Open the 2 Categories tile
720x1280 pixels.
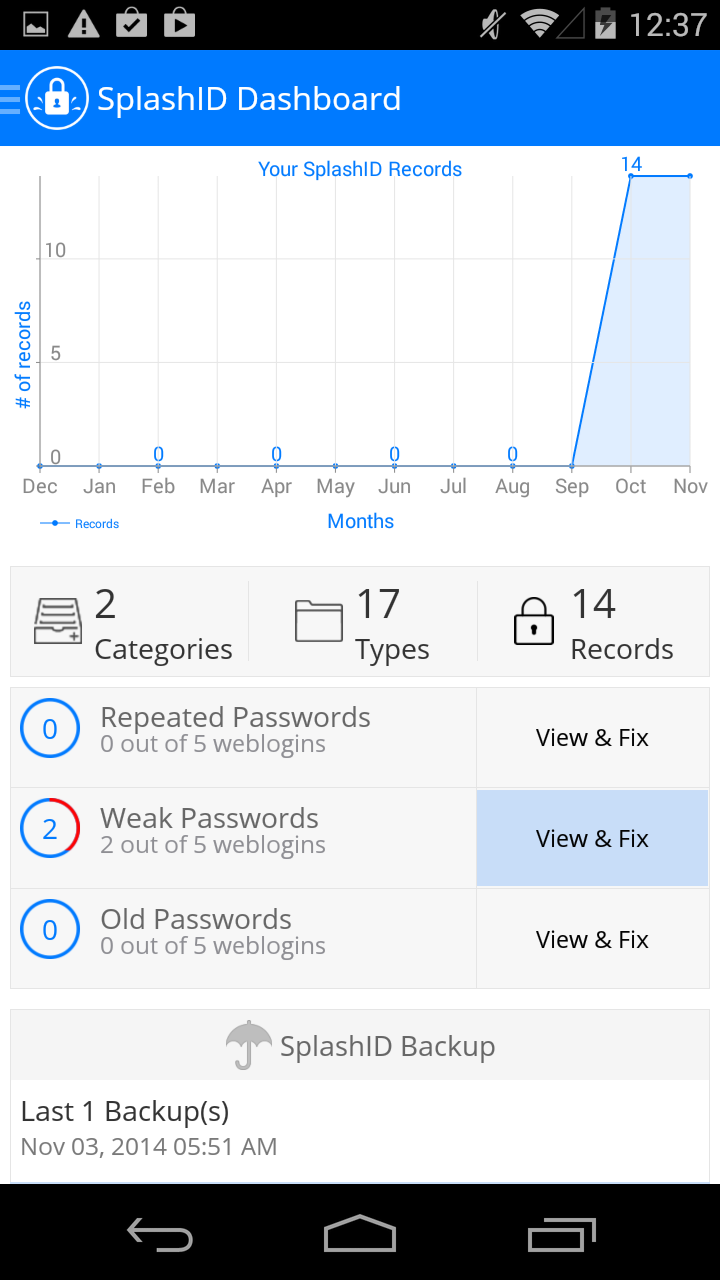click(x=131, y=623)
